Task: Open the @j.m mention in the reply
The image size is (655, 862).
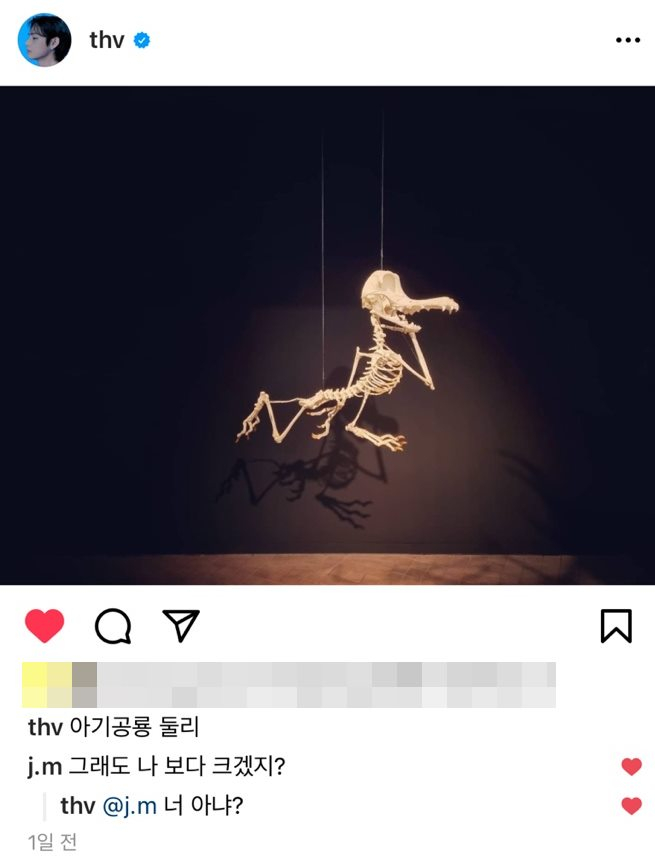Action: point(129,806)
